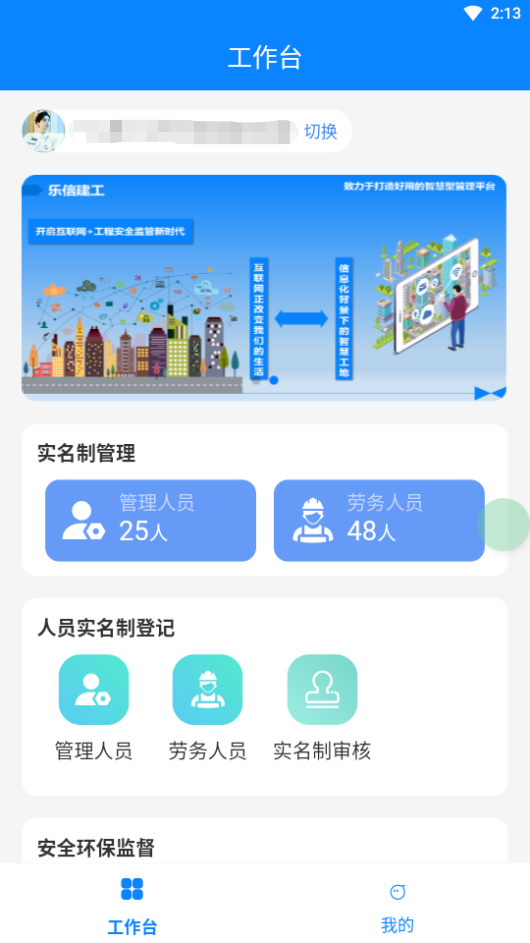
Task: Open 管理人员 under 人员实名制登记
Action: point(94,708)
